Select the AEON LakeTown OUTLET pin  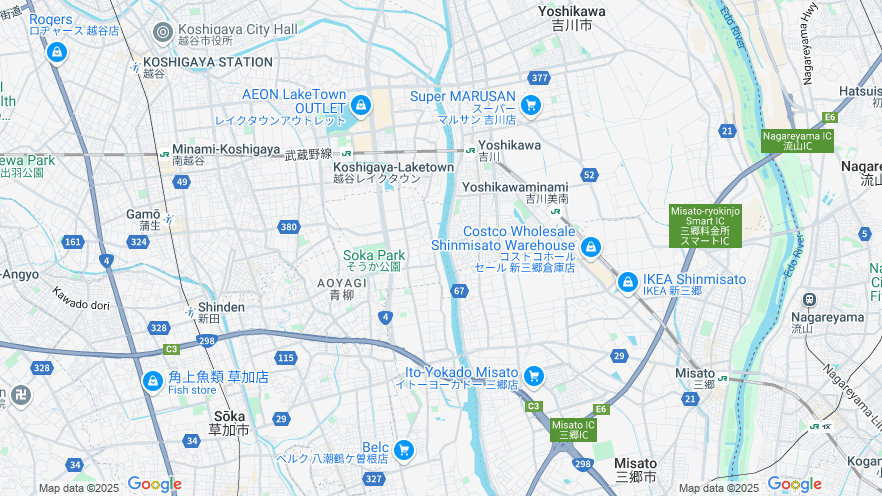[360, 105]
